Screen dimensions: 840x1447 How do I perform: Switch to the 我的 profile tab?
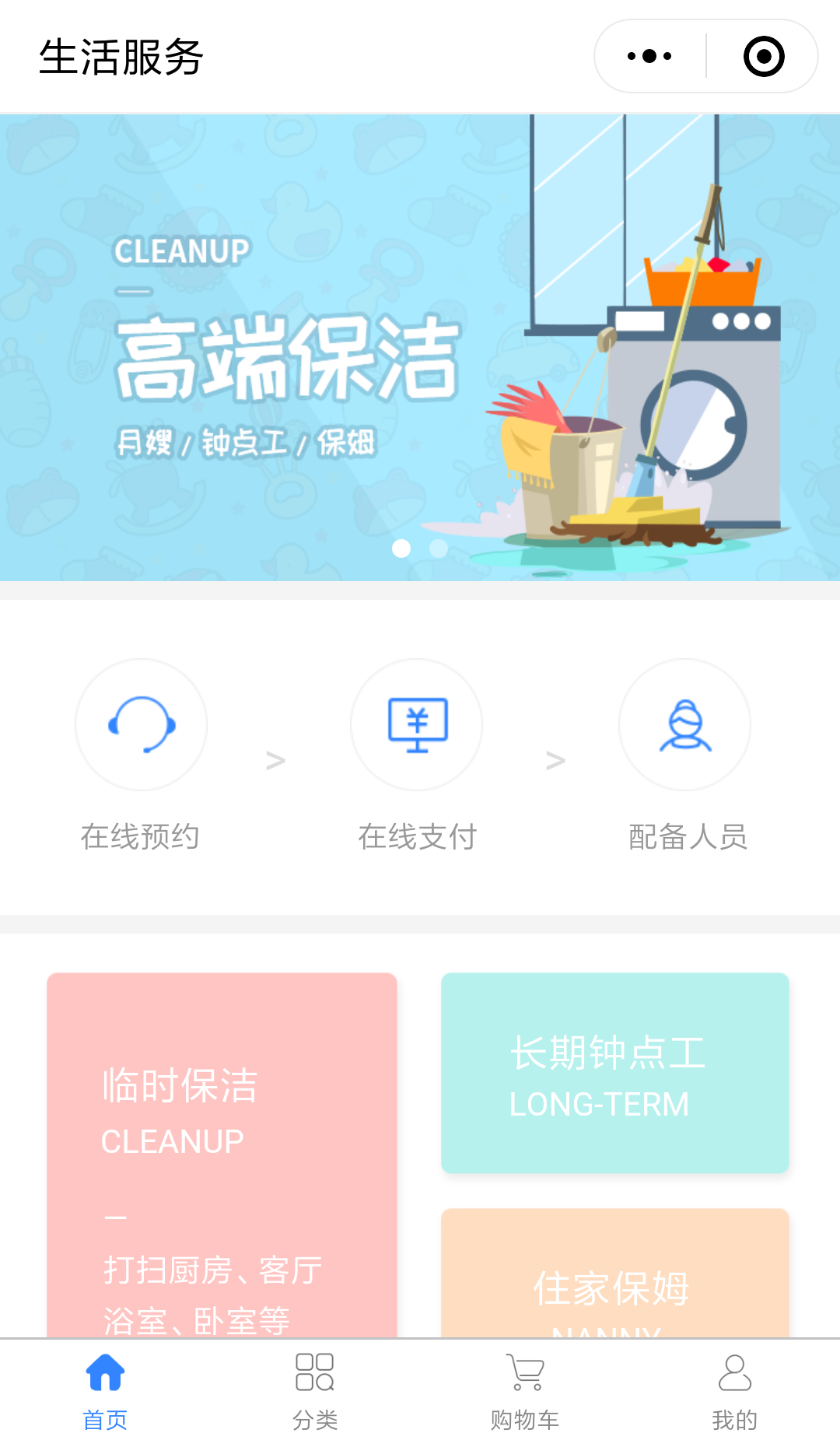tap(735, 1393)
